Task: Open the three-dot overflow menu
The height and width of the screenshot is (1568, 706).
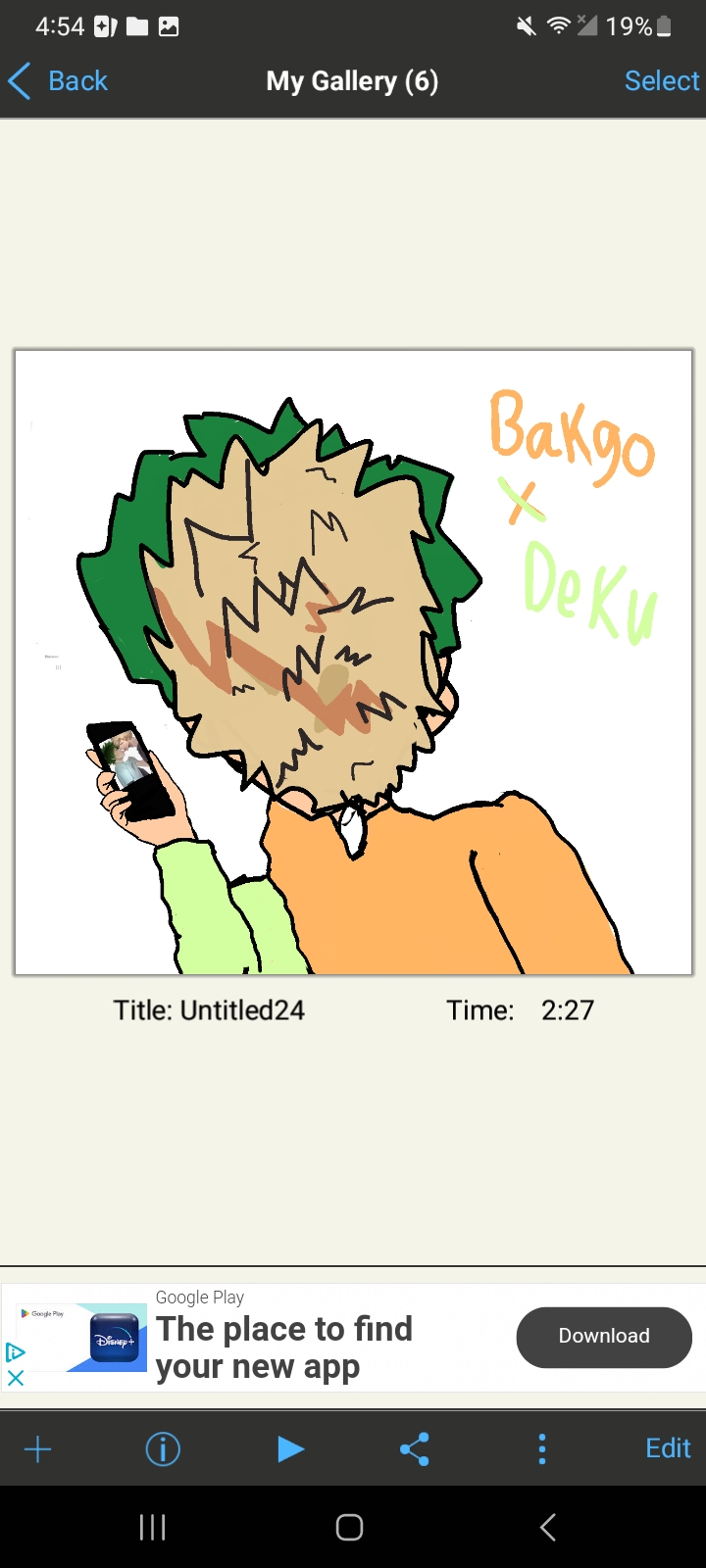Action: click(542, 1448)
